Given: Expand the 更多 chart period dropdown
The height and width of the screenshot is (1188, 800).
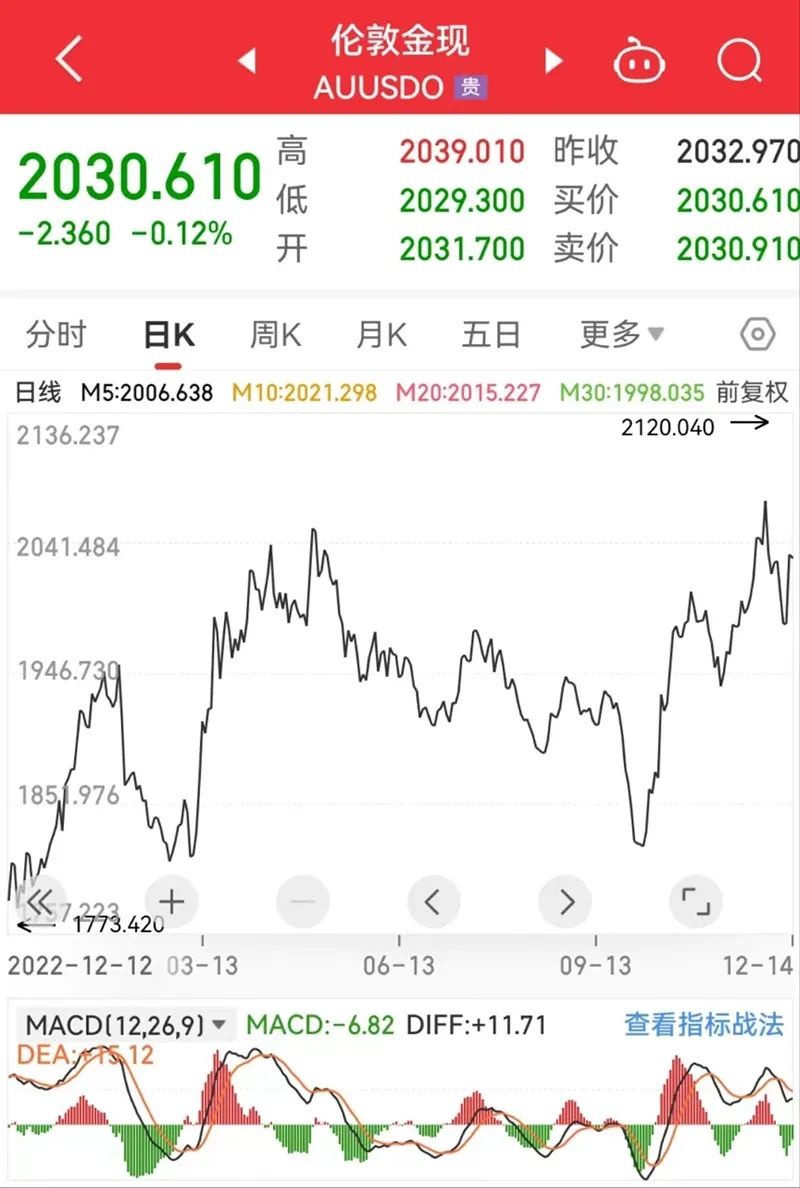Looking at the screenshot, I should pyautogui.click(x=621, y=335).
